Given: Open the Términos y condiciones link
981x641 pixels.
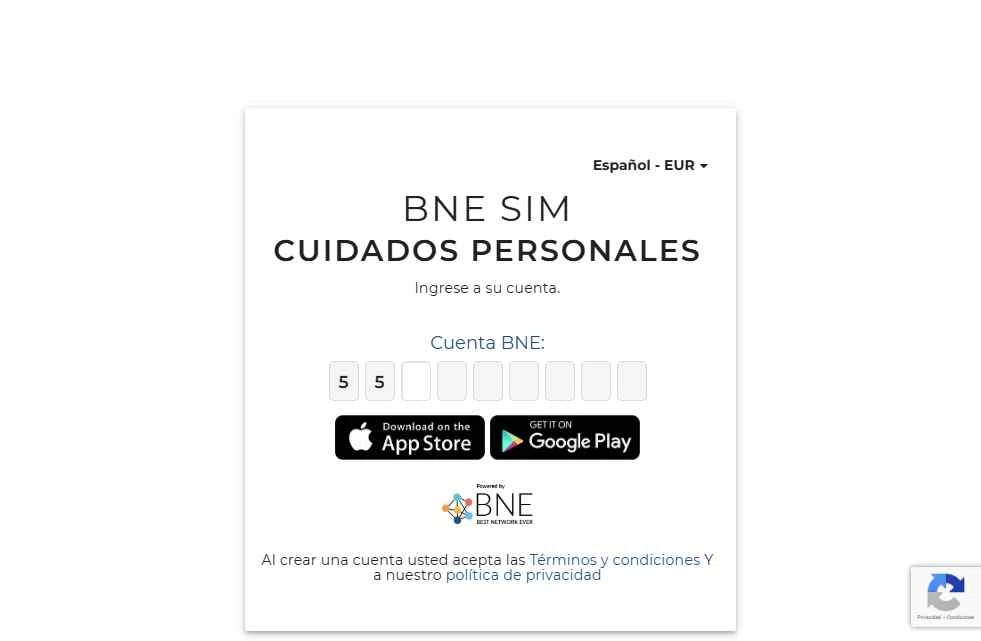Looking at the screenshot, I should pyautogui.click(x=614, y=560).
